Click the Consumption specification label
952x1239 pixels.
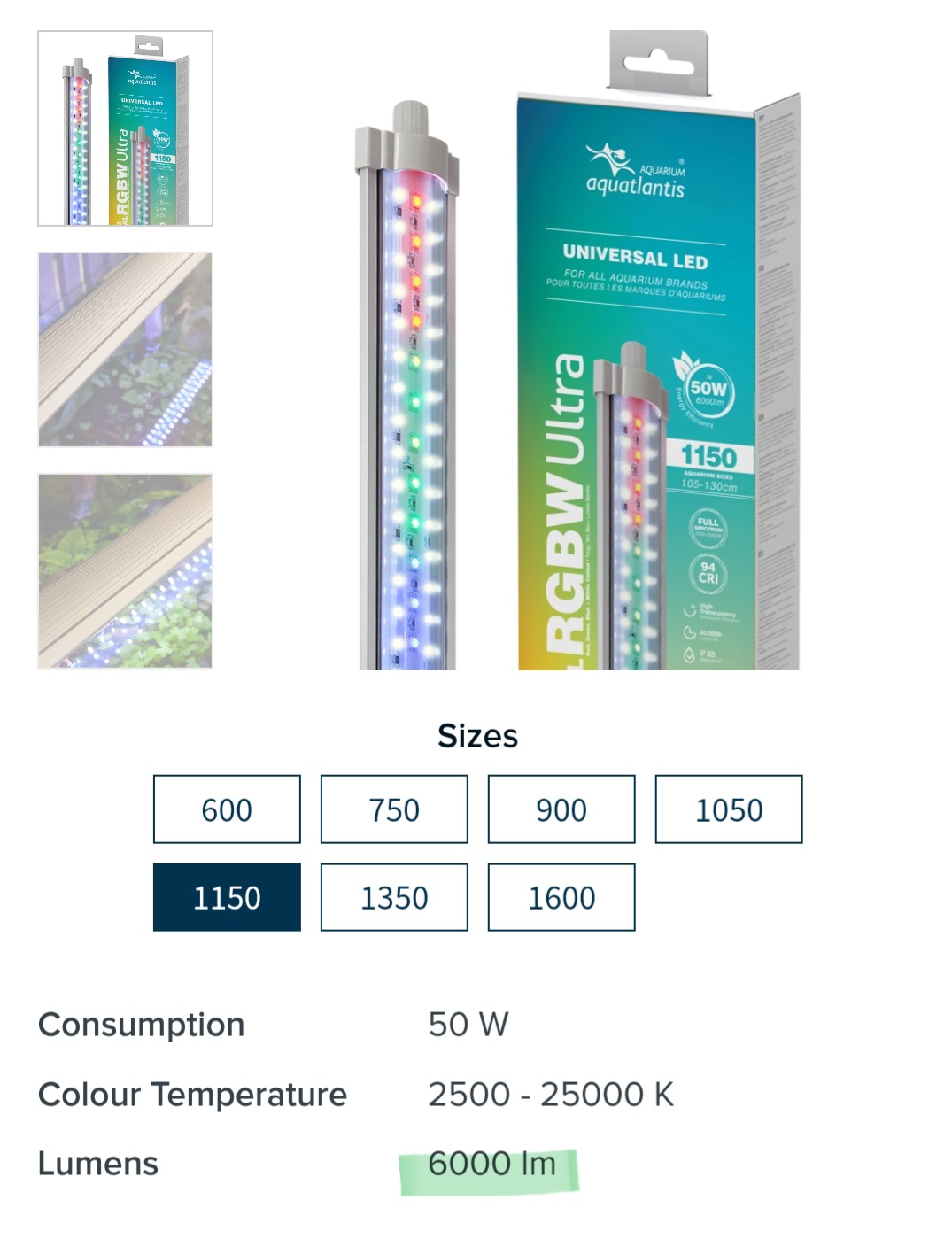click(140, 1025)
